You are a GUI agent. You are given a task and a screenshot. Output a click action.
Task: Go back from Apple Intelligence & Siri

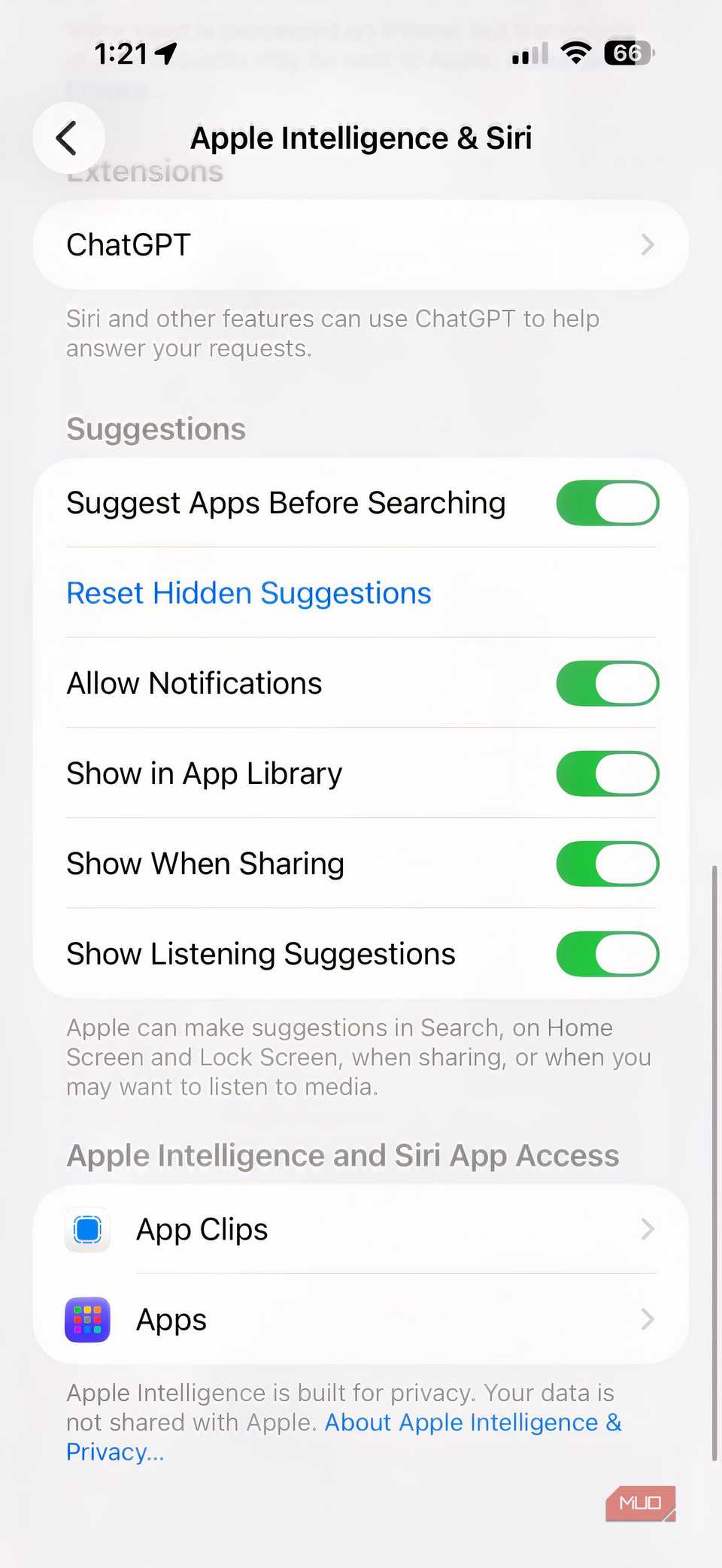click(68, 138)
